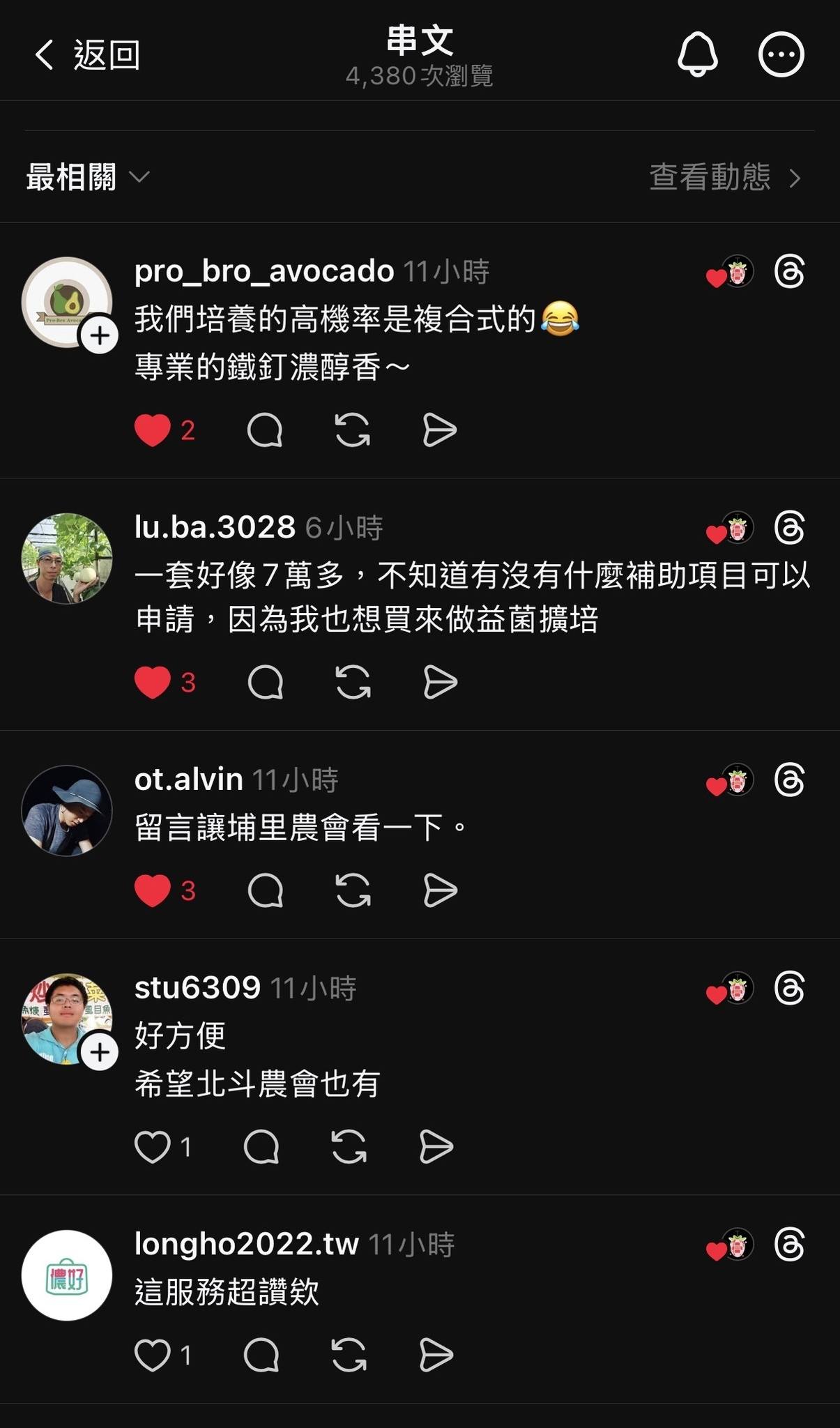
Task: Repost lu.ba.3028's reply
Action: 353,682
